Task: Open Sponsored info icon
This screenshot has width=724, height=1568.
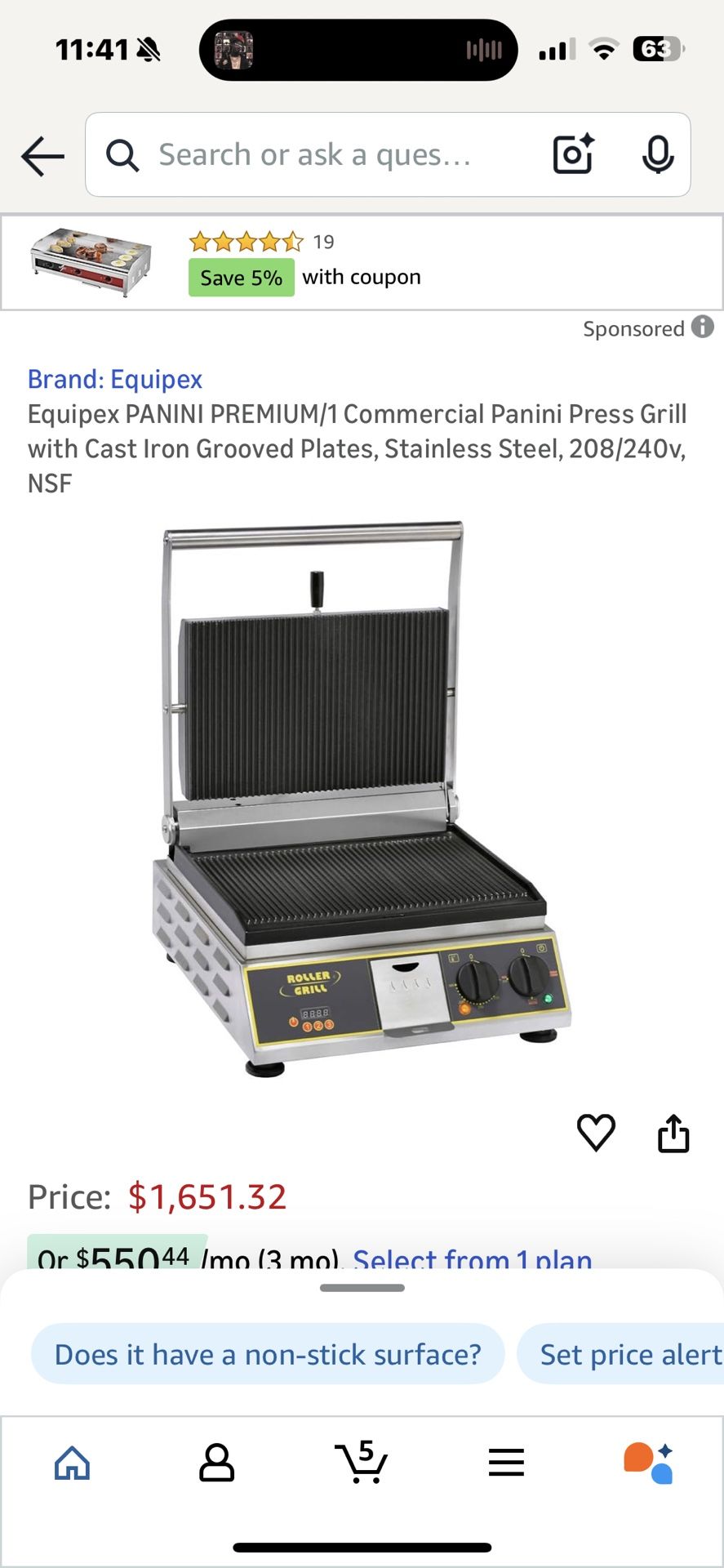Action: pos(703,327)
